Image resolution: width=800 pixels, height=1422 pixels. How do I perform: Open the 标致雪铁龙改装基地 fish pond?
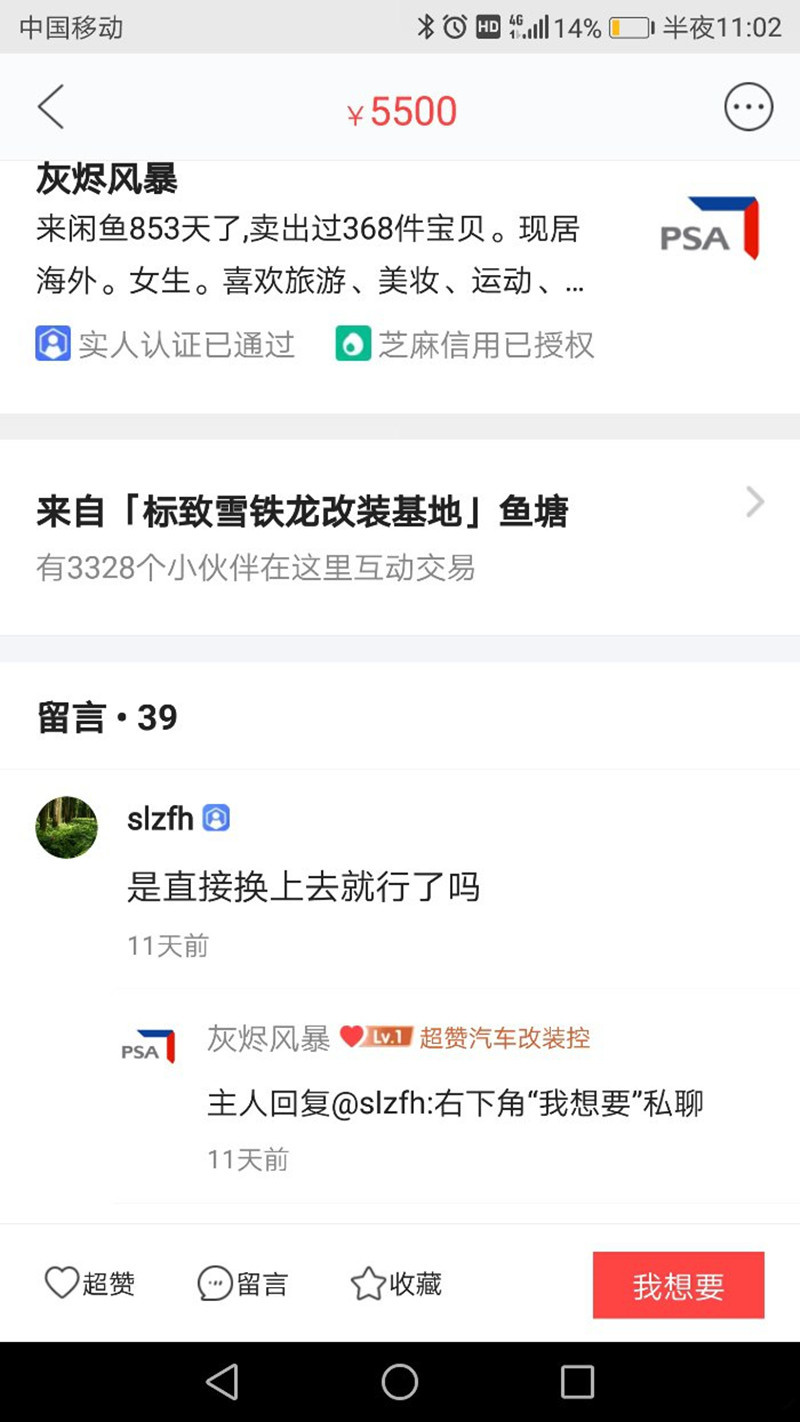(x=400, y=537)
